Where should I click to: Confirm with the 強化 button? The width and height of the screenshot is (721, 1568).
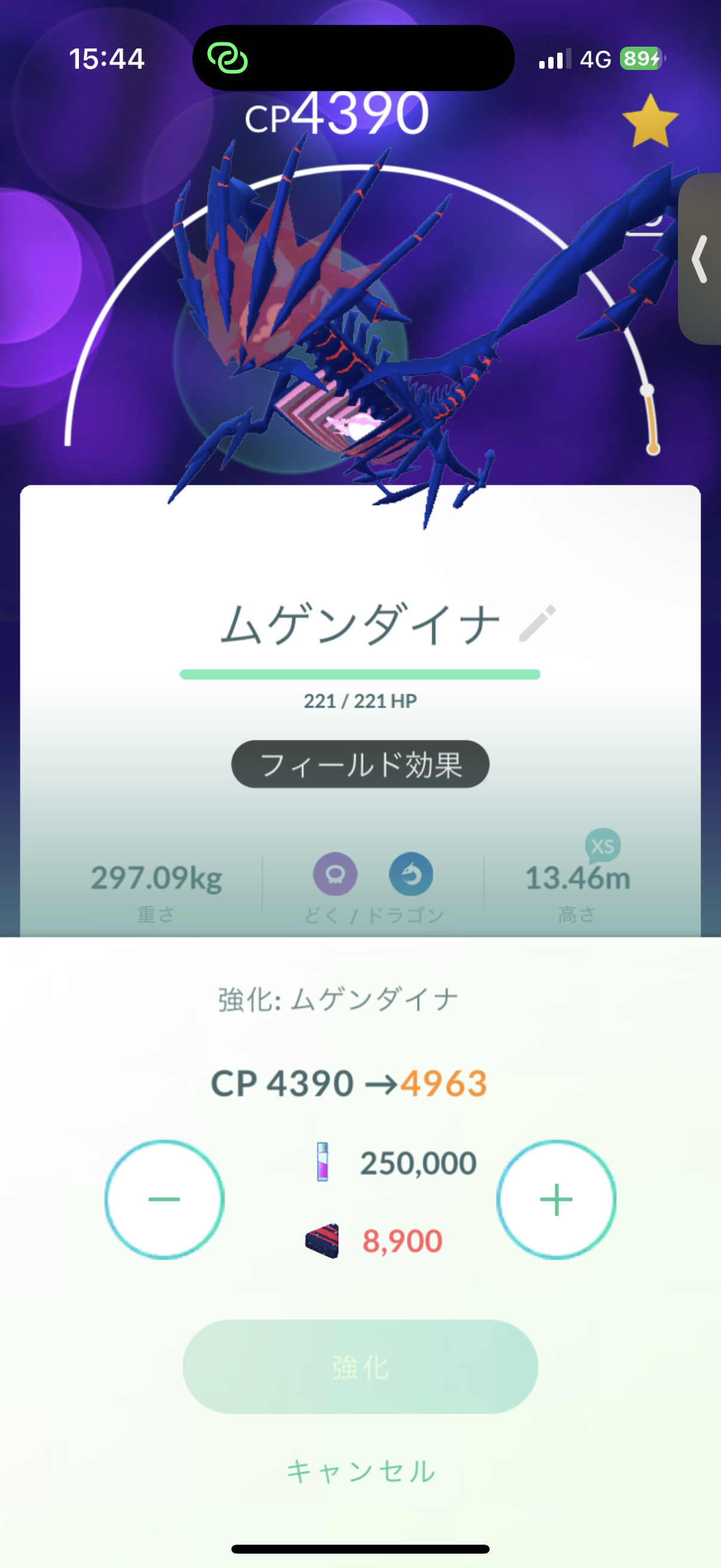click(x=360, y=1366)
